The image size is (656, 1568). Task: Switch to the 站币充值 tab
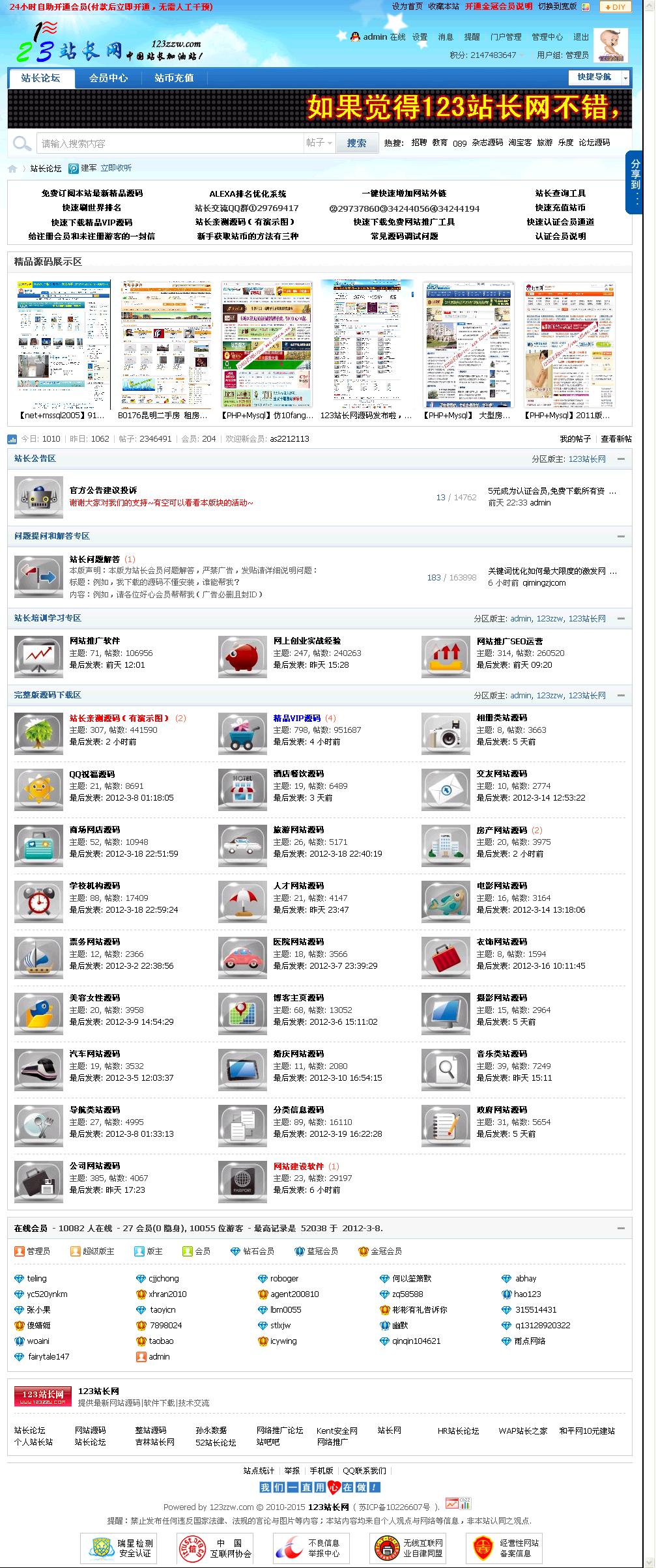pos(174,78)
